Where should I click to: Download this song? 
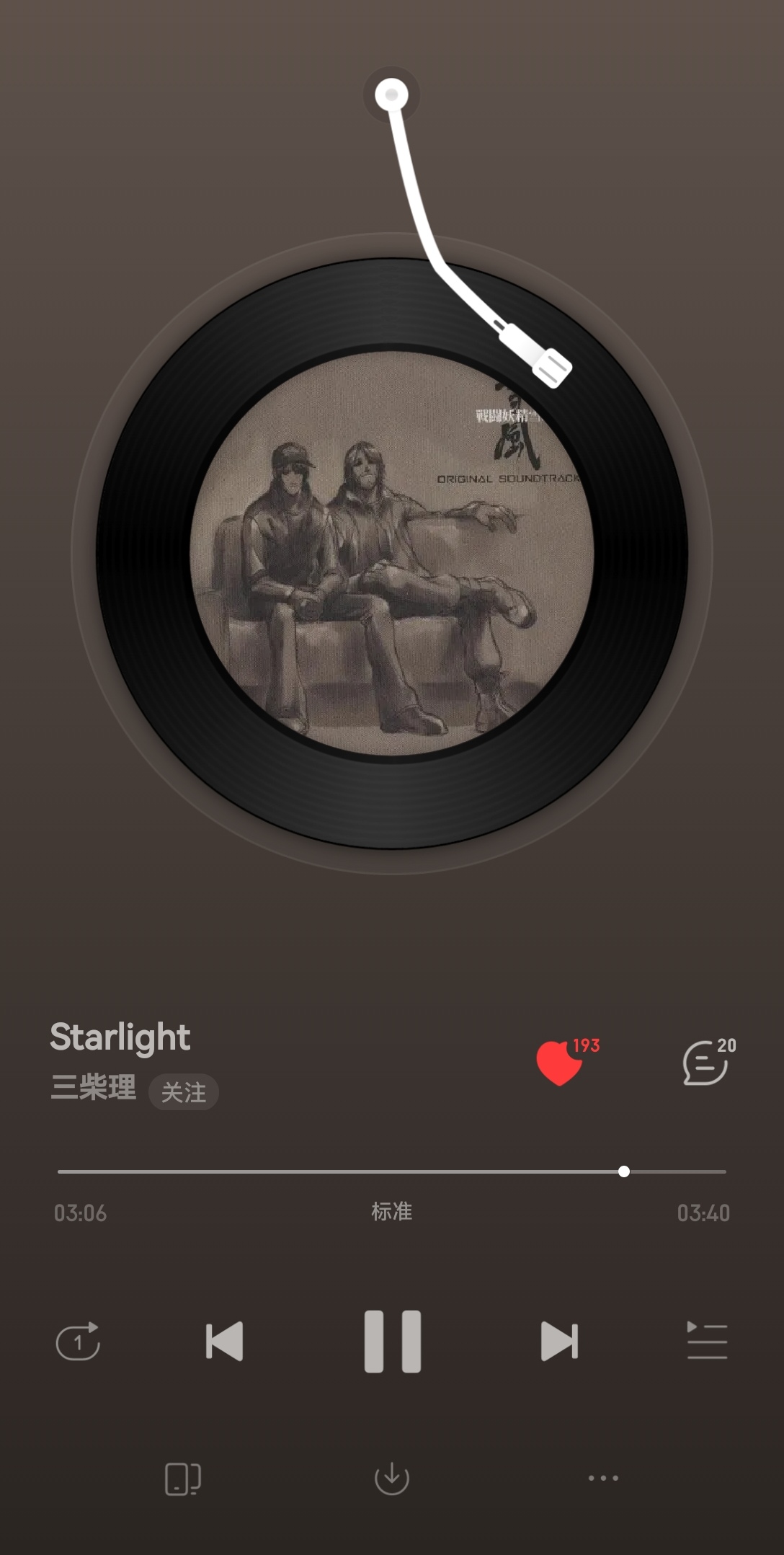(x=391, y=1479)
